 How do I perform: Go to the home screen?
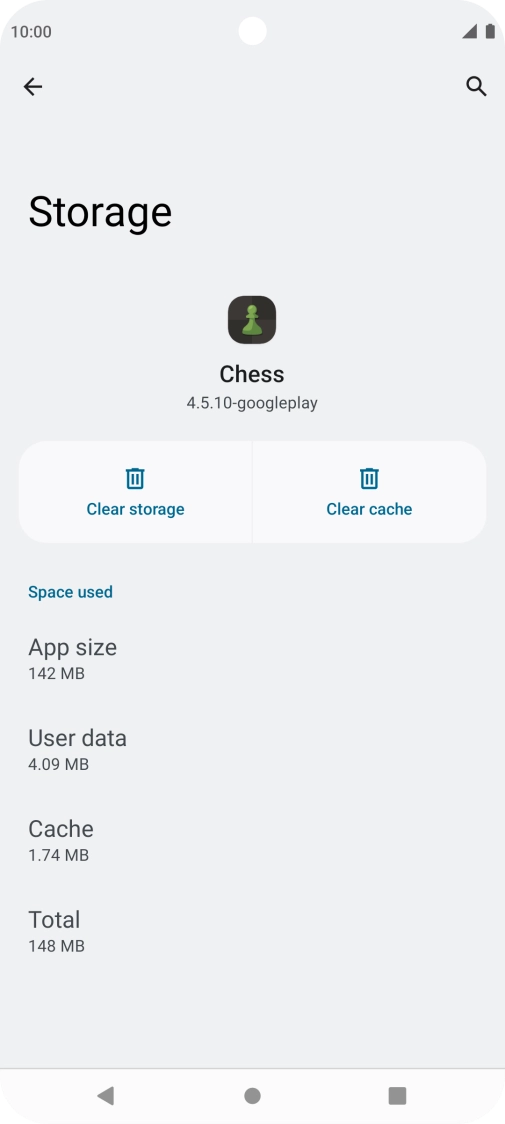click(x=252, y=1095)
